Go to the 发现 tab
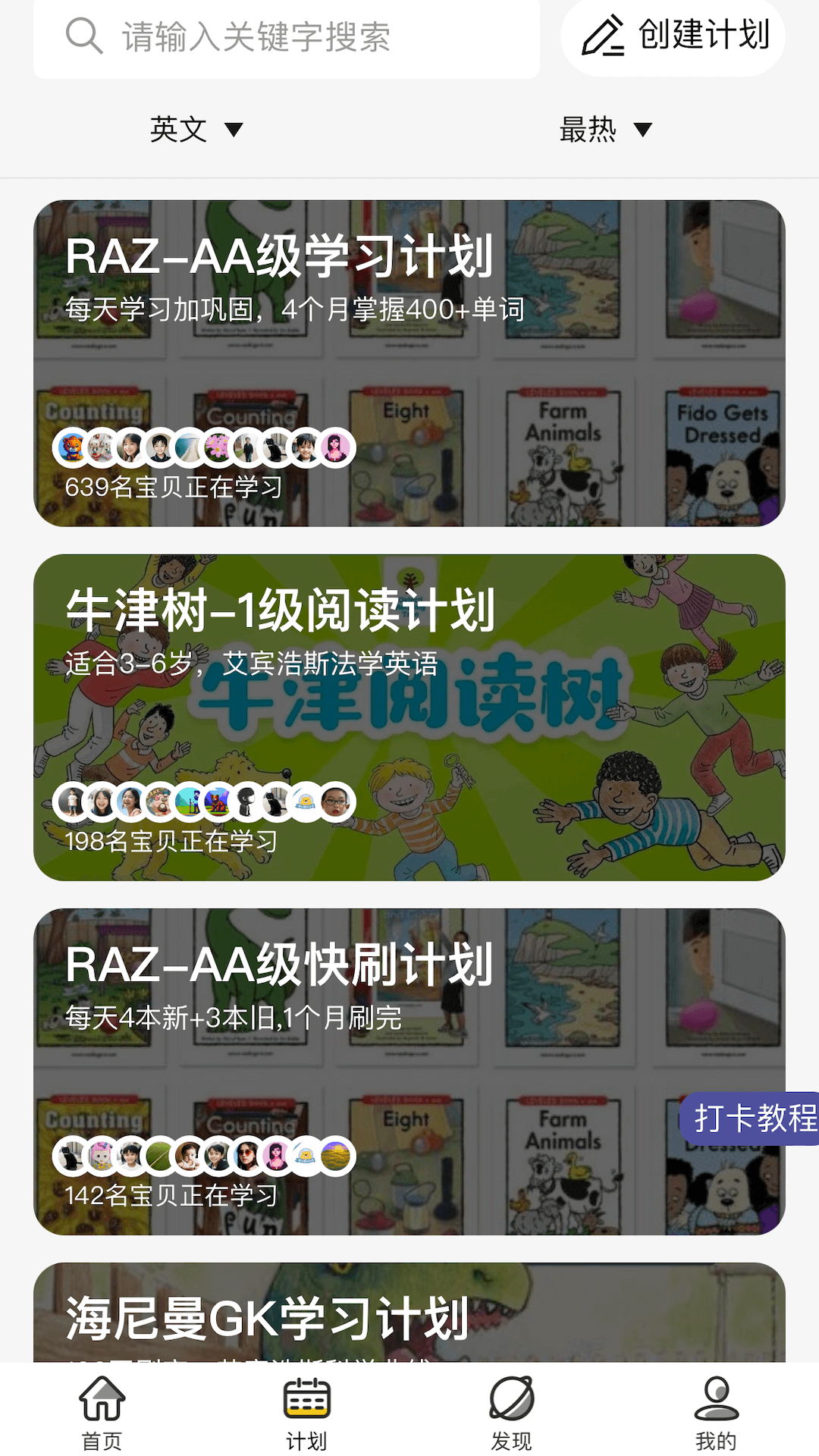Viewport: 819px width, 1456px height. 512,1412
